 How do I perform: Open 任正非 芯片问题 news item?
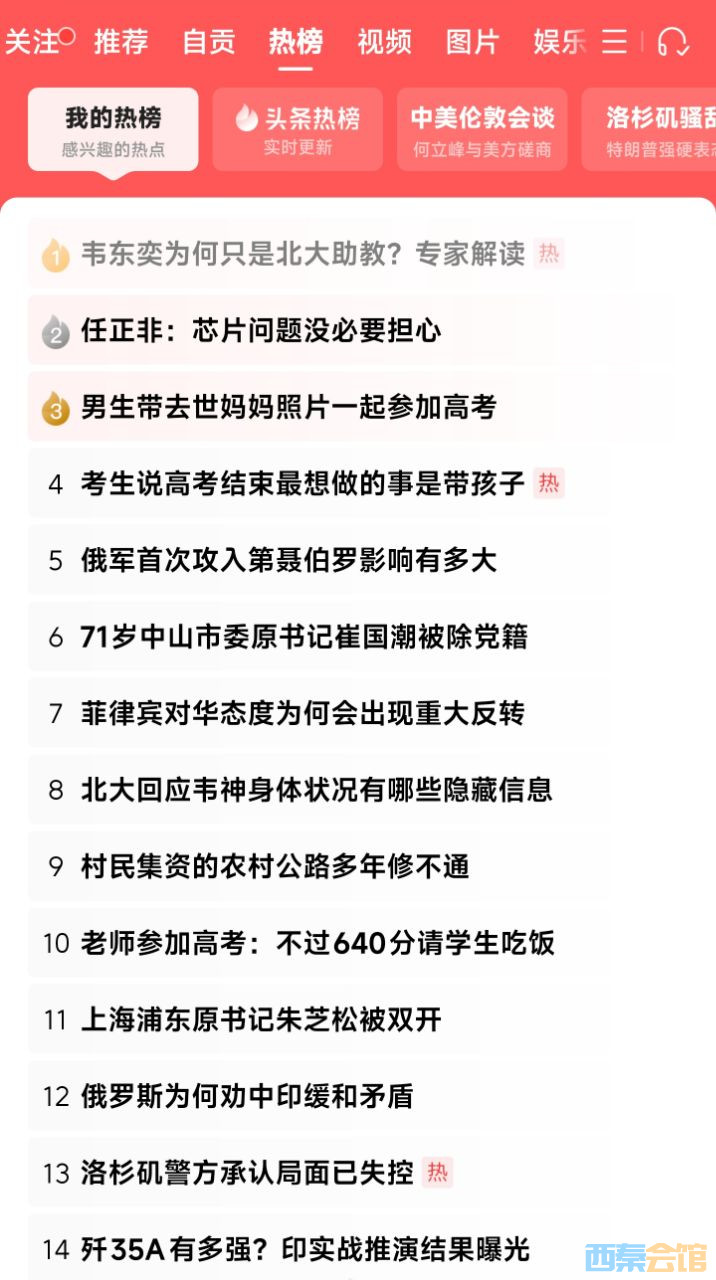pyautogui.click(x=261, y=331)
